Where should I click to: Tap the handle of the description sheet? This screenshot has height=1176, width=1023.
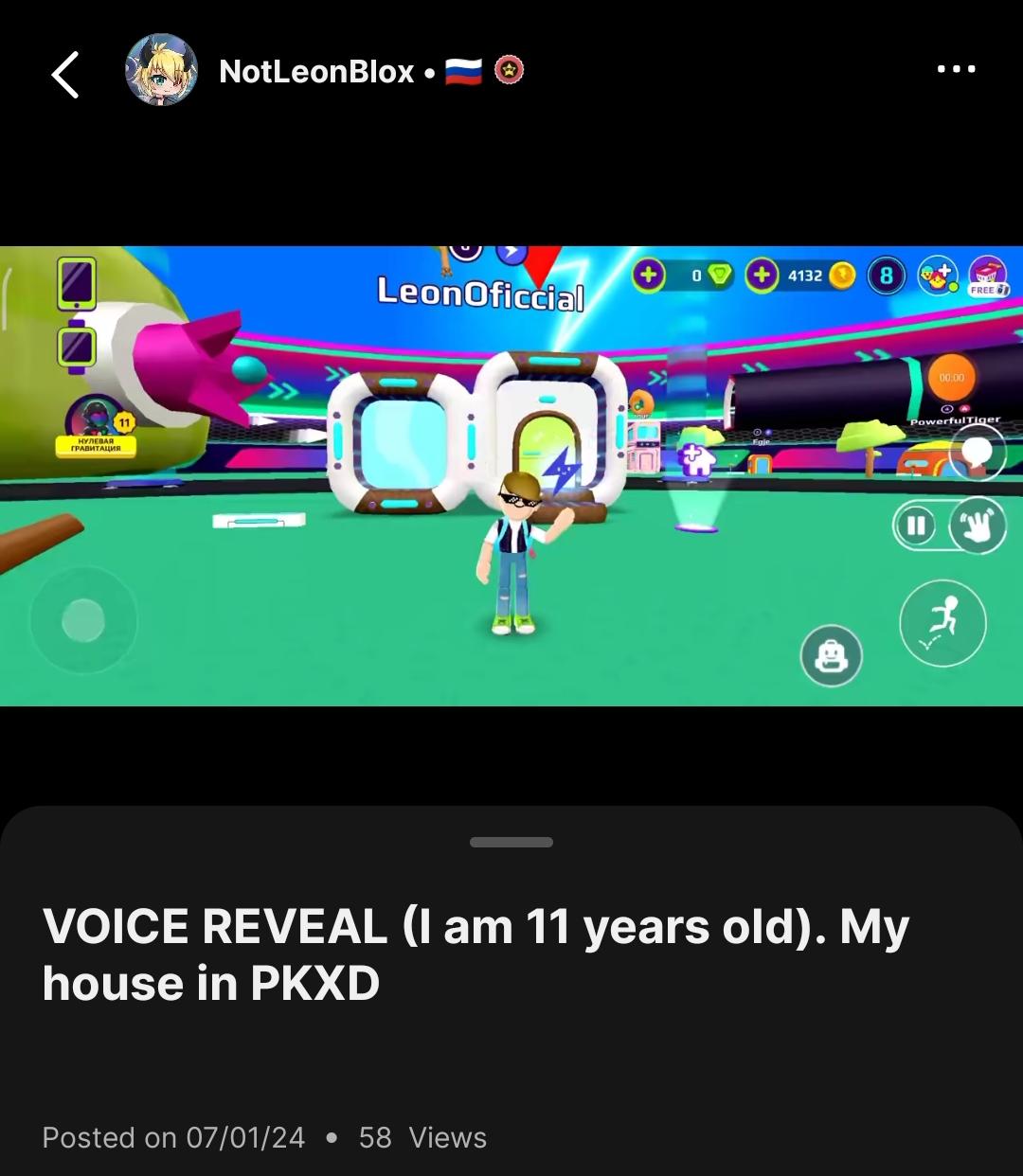coord(511,842)
